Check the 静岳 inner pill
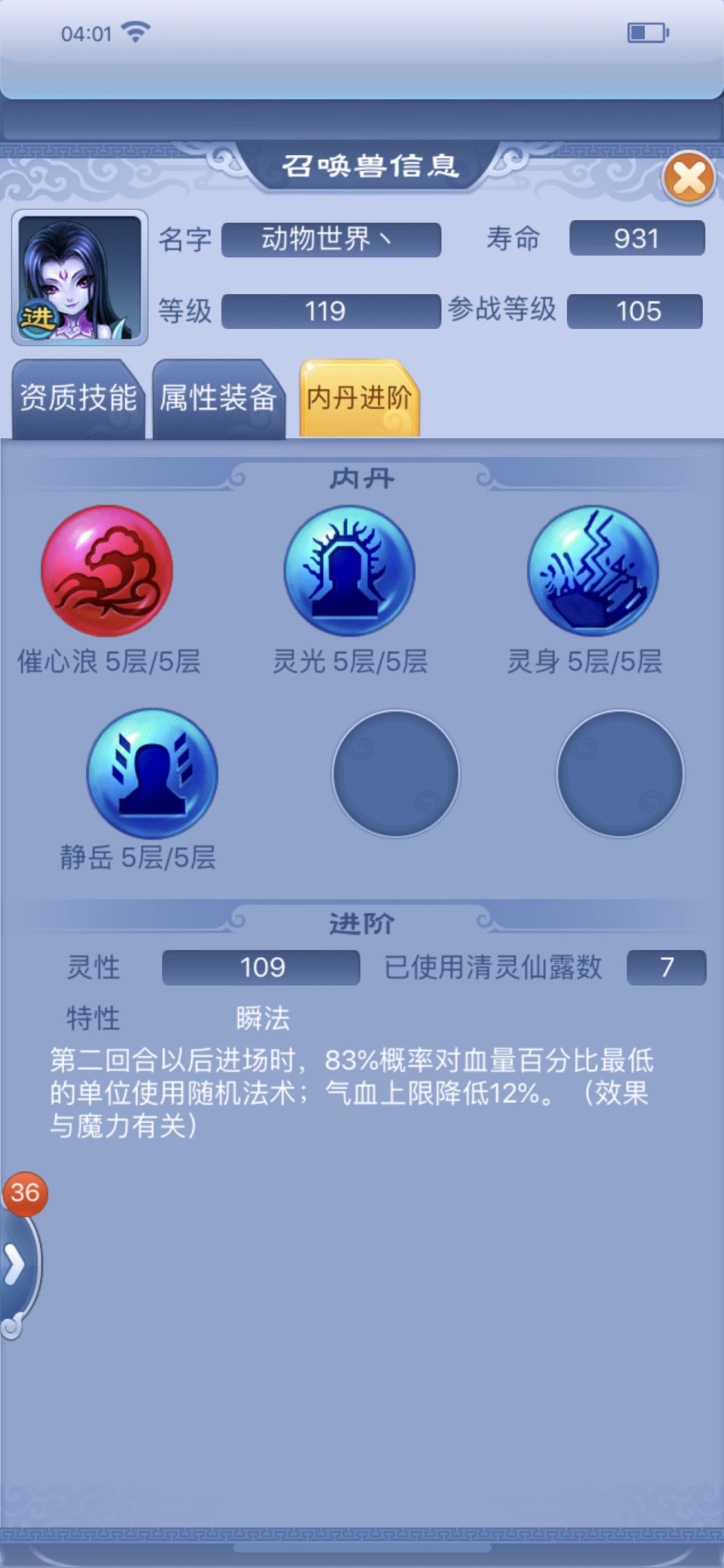This screenshot has height=1568, width=724. 153,773
